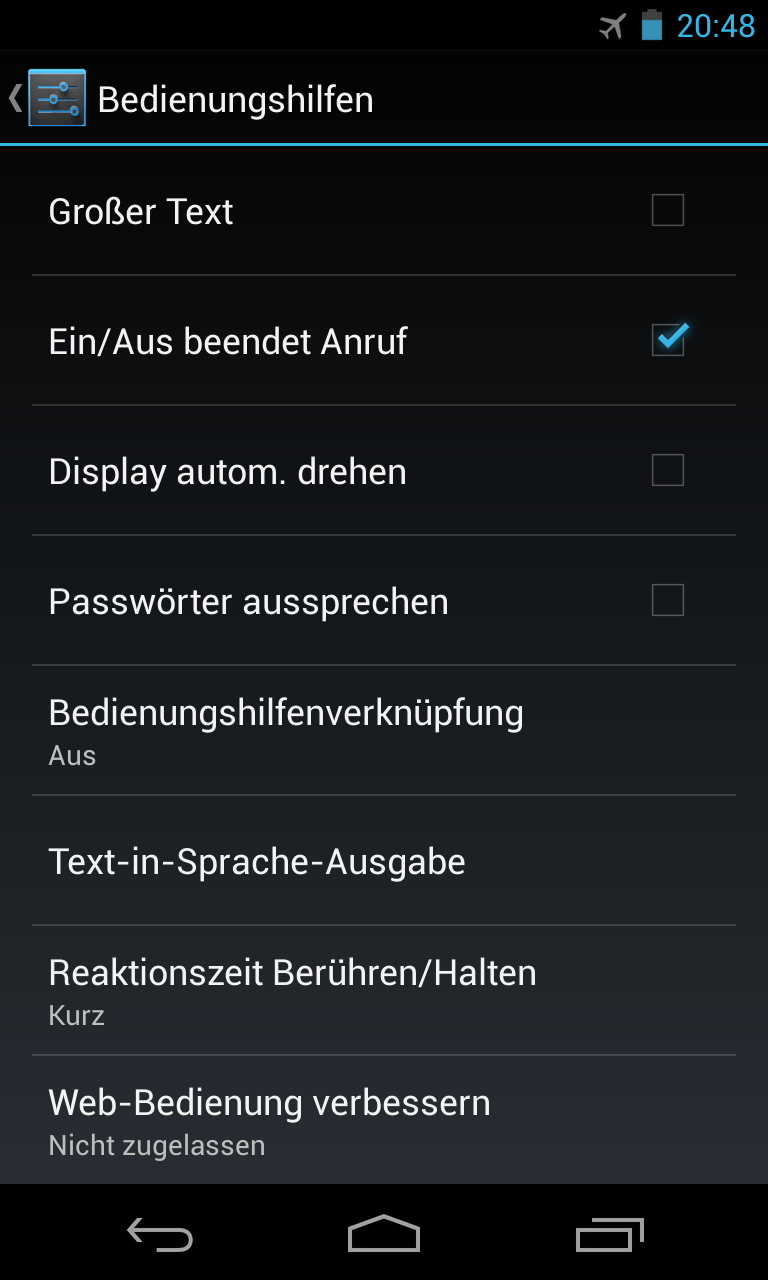
Task: Open the recent apps overview
Action: click(609, 1235)
